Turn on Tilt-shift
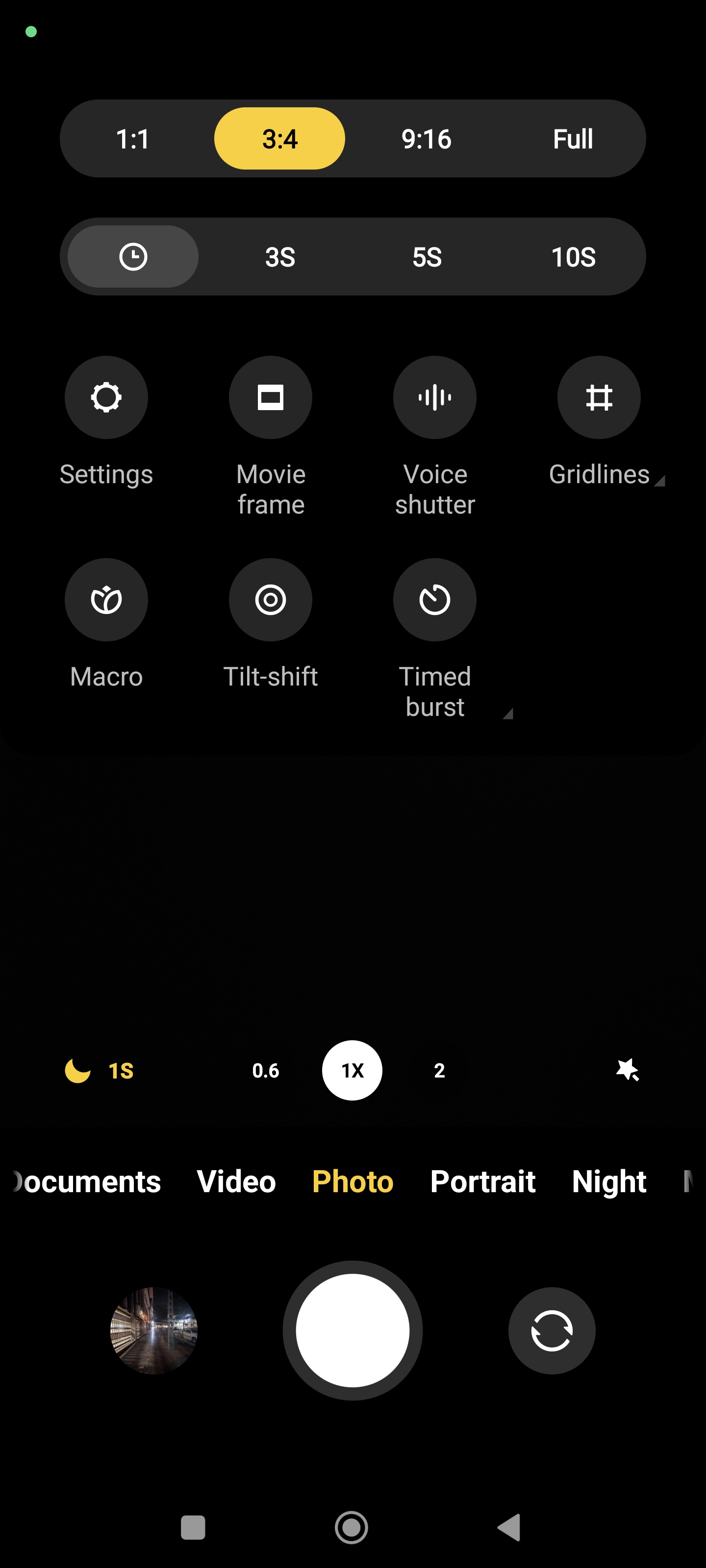The image size is (706, 1568). 271,600
